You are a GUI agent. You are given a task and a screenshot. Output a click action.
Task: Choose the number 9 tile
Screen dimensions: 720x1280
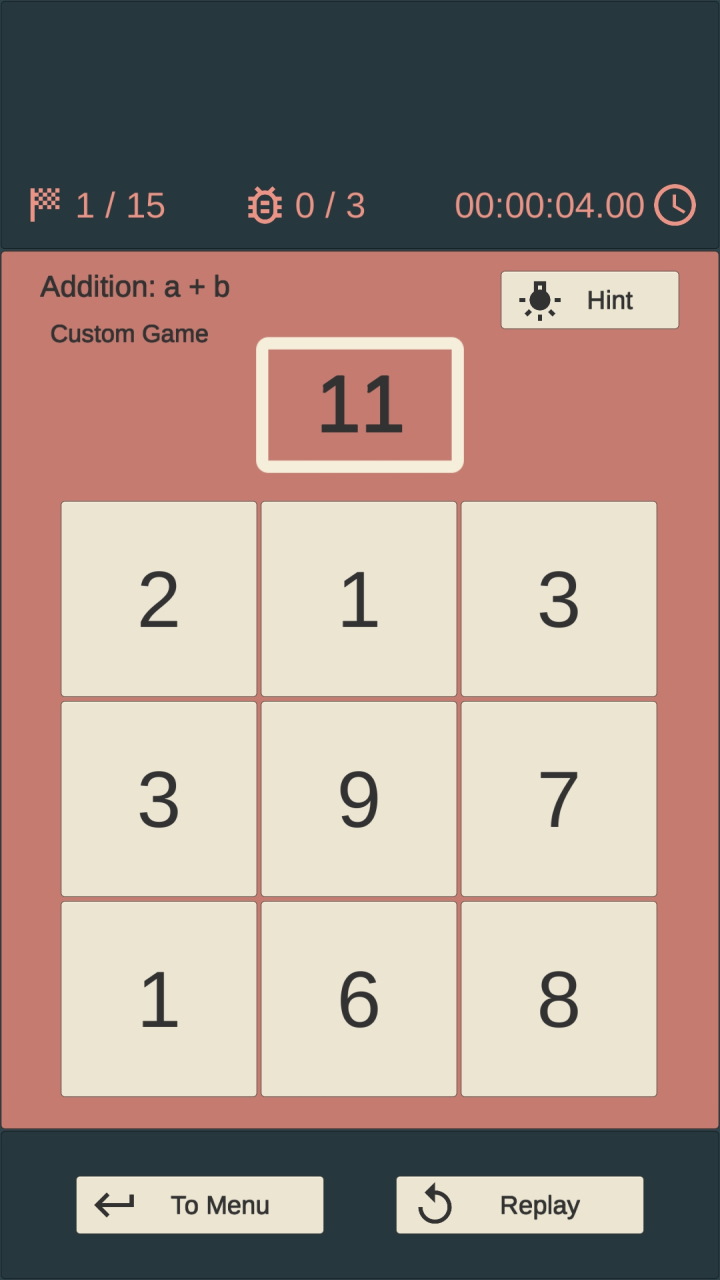pos(359,799)
